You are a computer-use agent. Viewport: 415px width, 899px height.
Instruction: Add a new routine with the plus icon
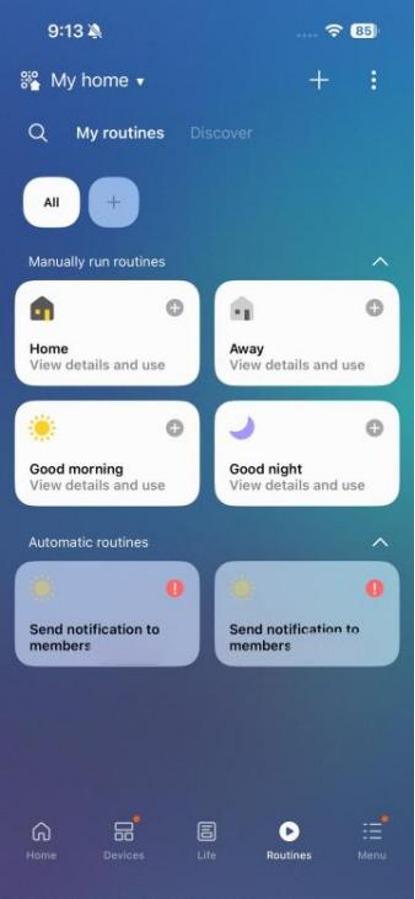pos(319,80)
